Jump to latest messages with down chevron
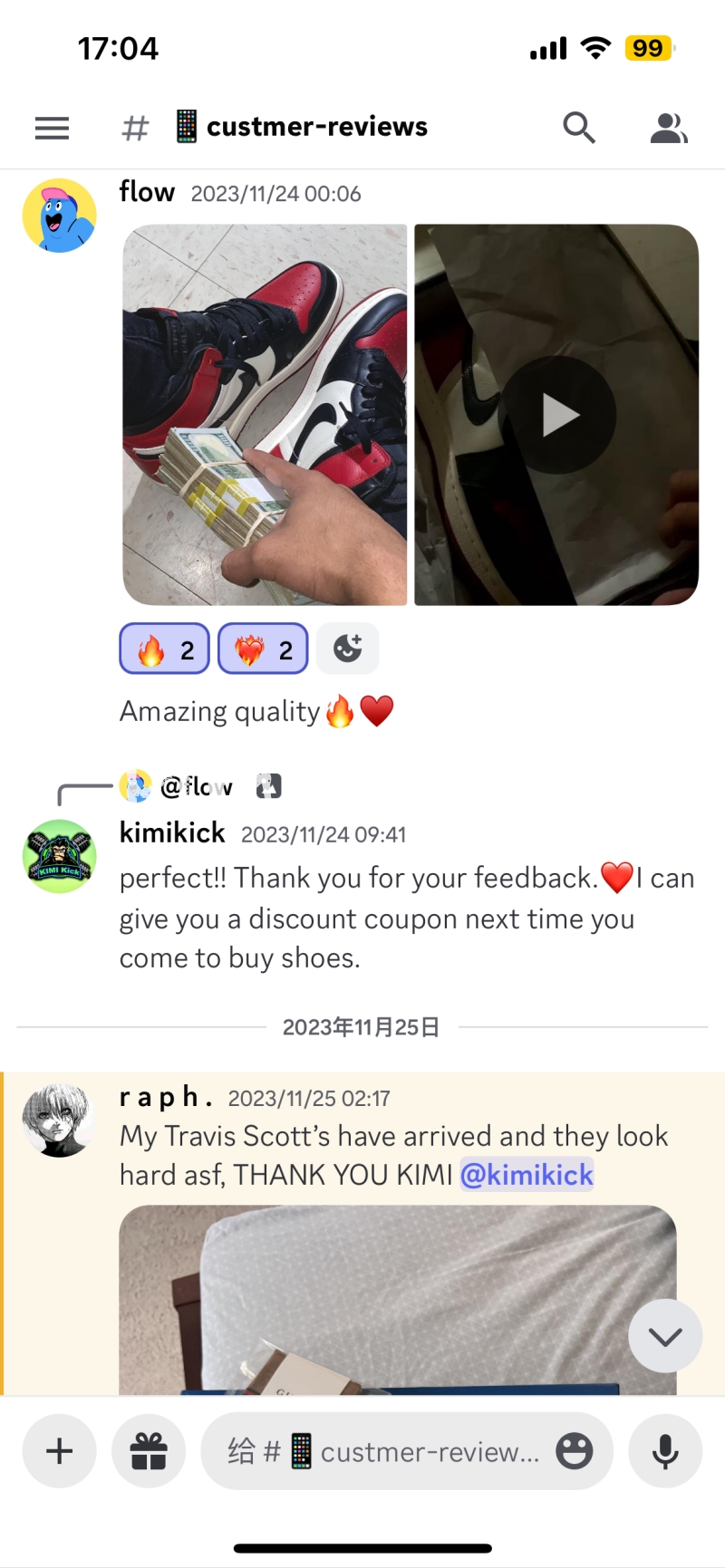 point(665,1336)
